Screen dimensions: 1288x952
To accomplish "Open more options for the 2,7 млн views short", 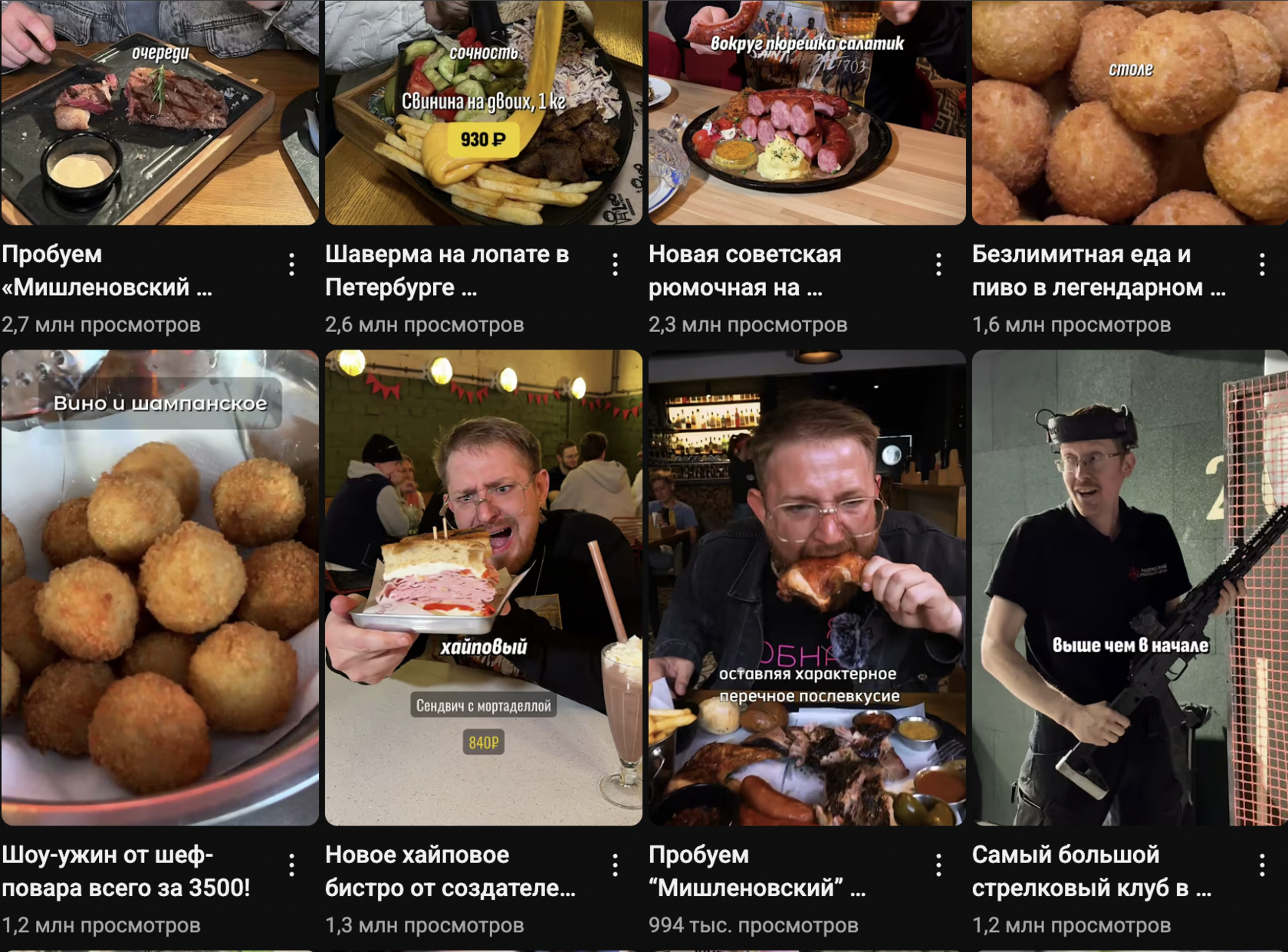I will [292, 264].
